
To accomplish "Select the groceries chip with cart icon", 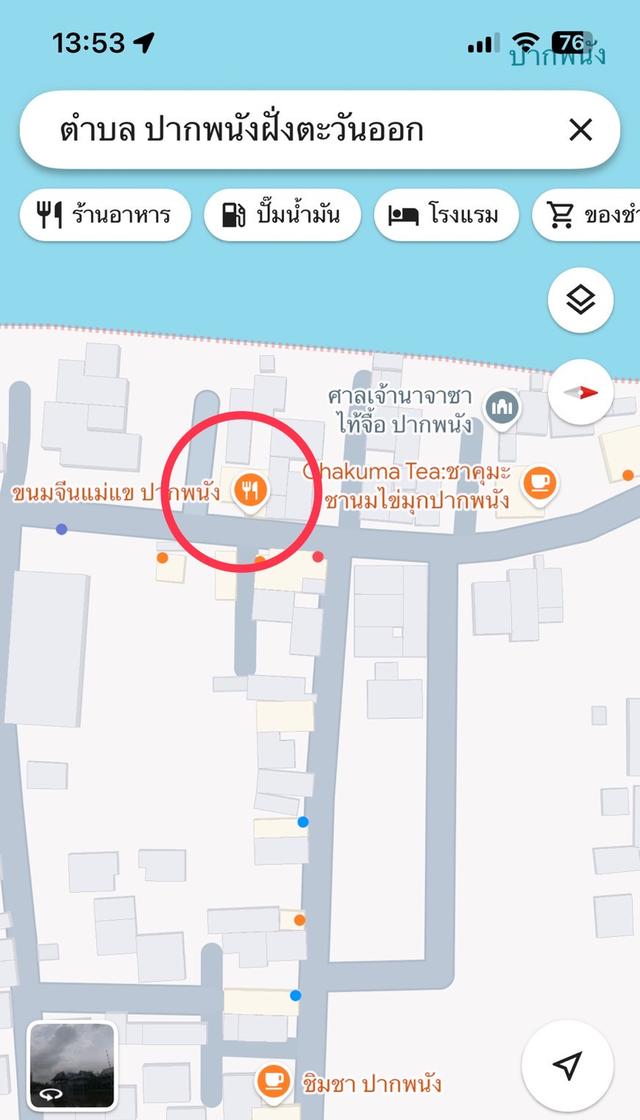I will (x=587, y=215).
